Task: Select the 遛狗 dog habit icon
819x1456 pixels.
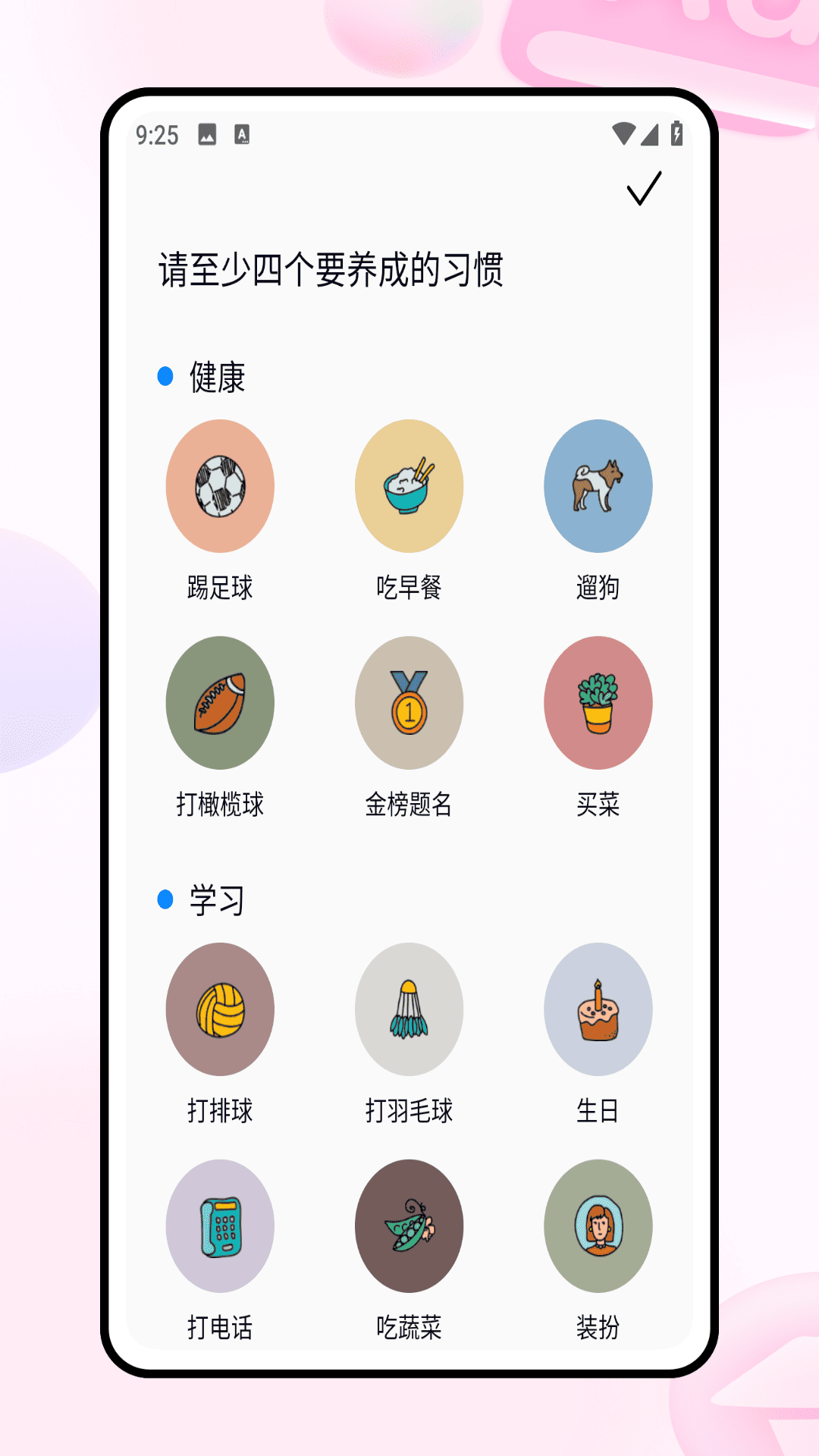Action: (x=598, y=486)
